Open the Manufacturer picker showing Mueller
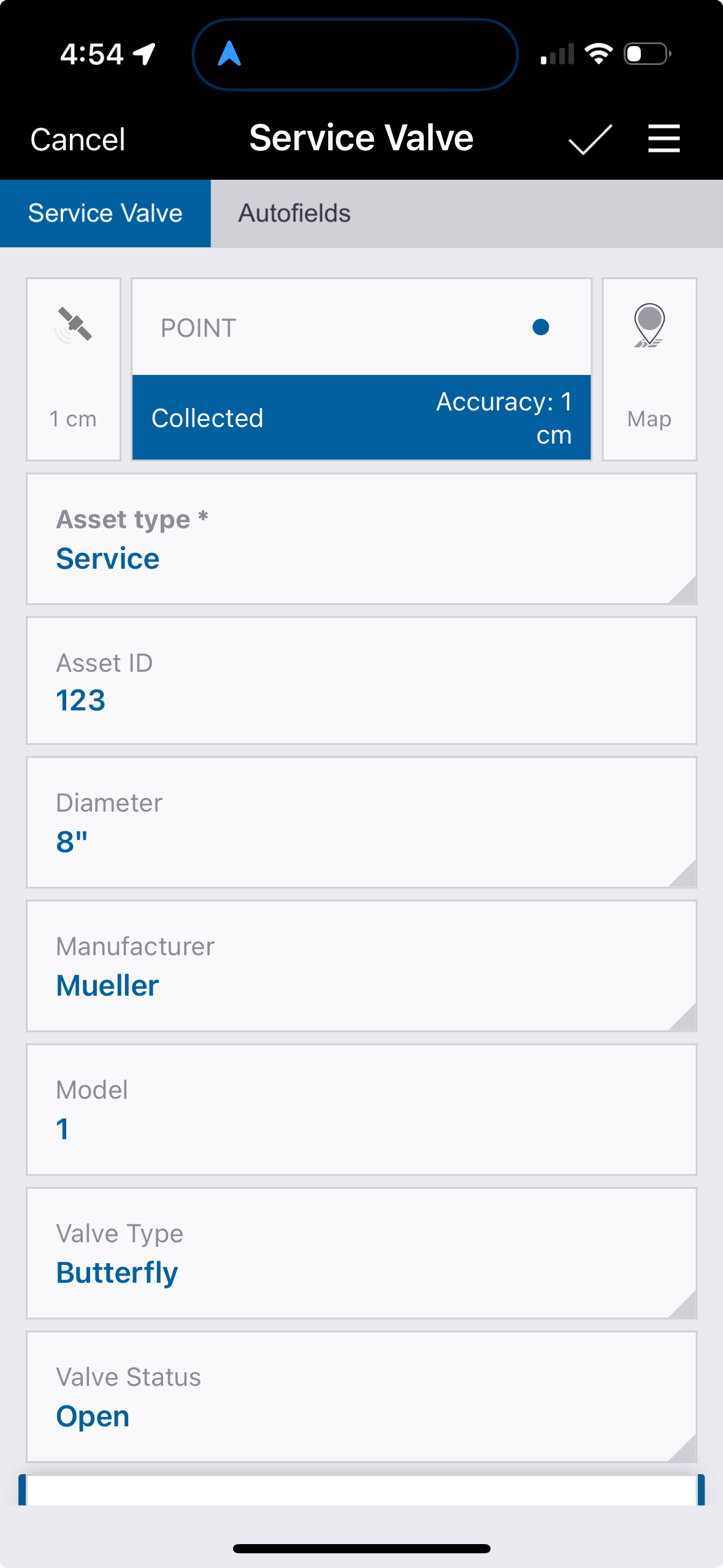This screenshot has width=723, height=1568. point(361,966)
